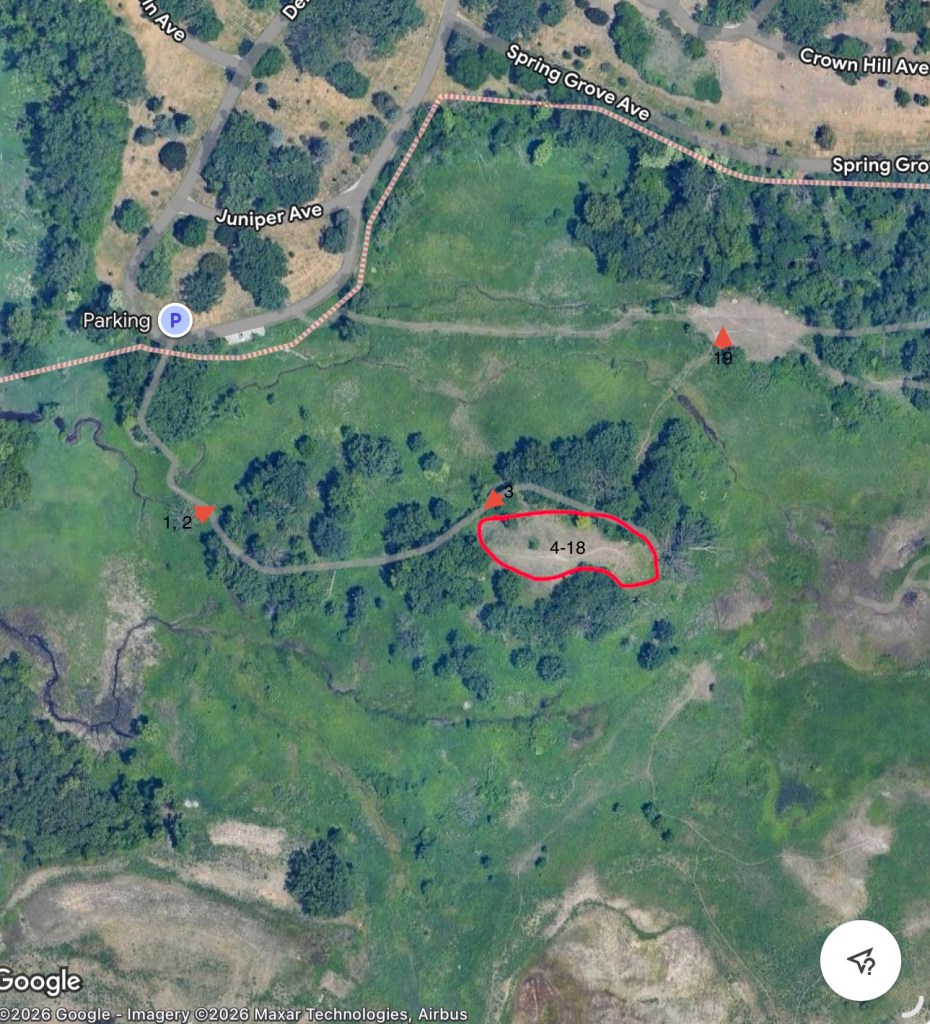Open the Parking place marker
This screenshot has height=1024, width=930.
(x=176, y=321)
